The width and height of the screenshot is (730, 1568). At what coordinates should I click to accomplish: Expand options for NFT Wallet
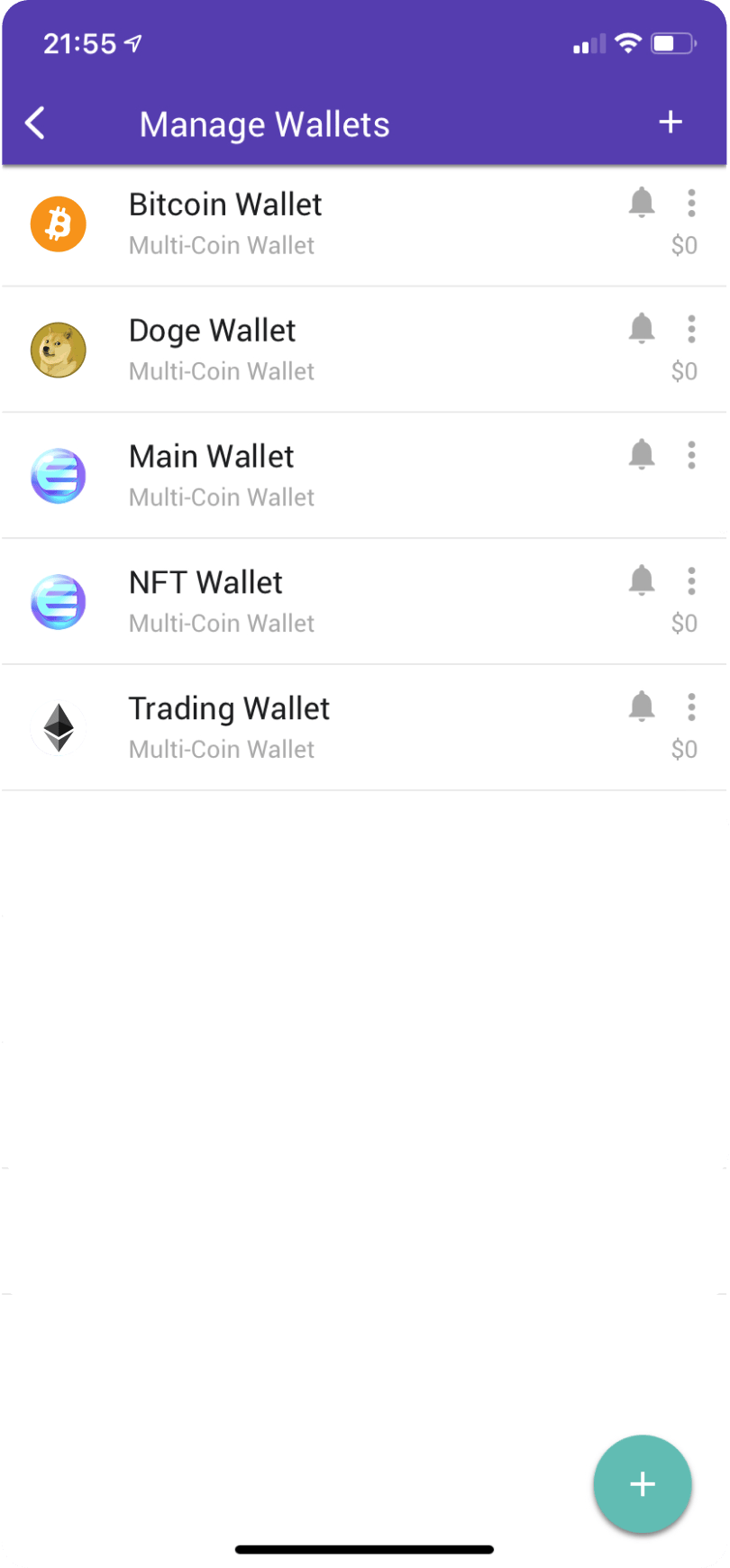point(691,581)
